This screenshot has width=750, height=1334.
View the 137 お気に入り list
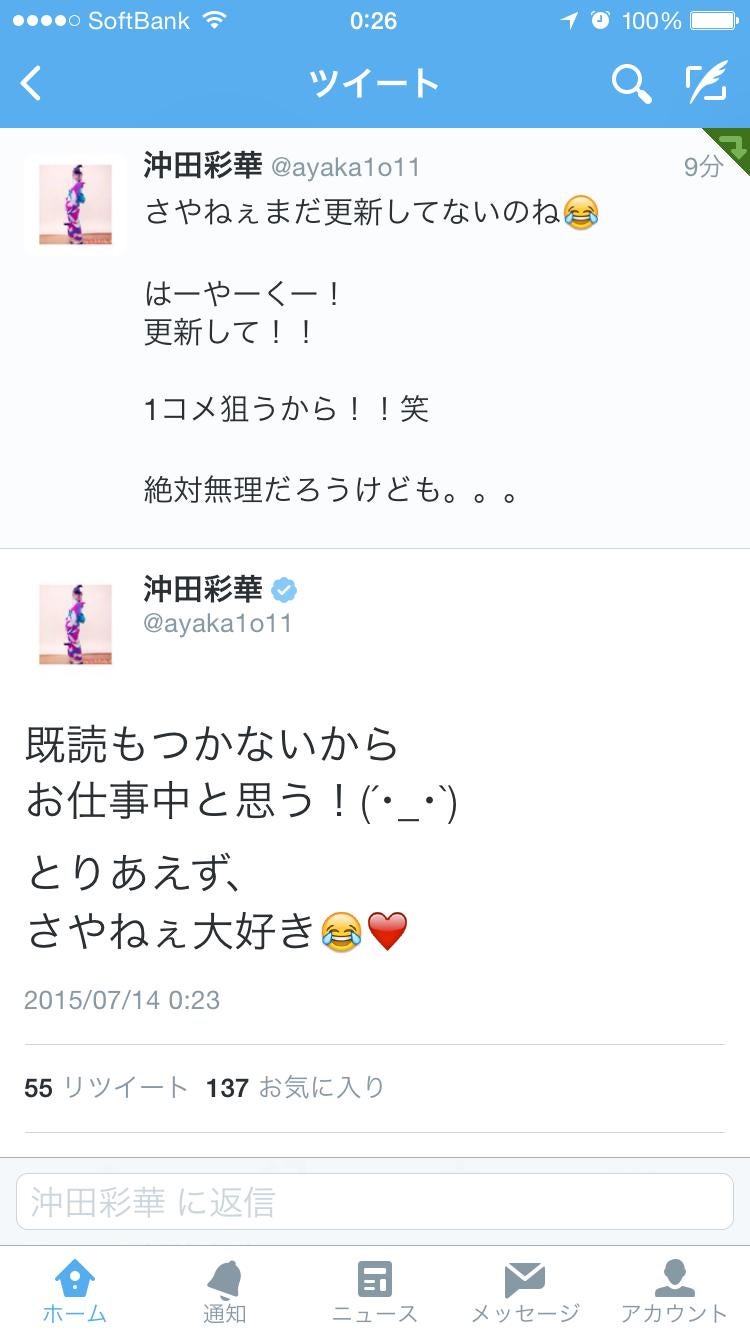(295, 1087)
